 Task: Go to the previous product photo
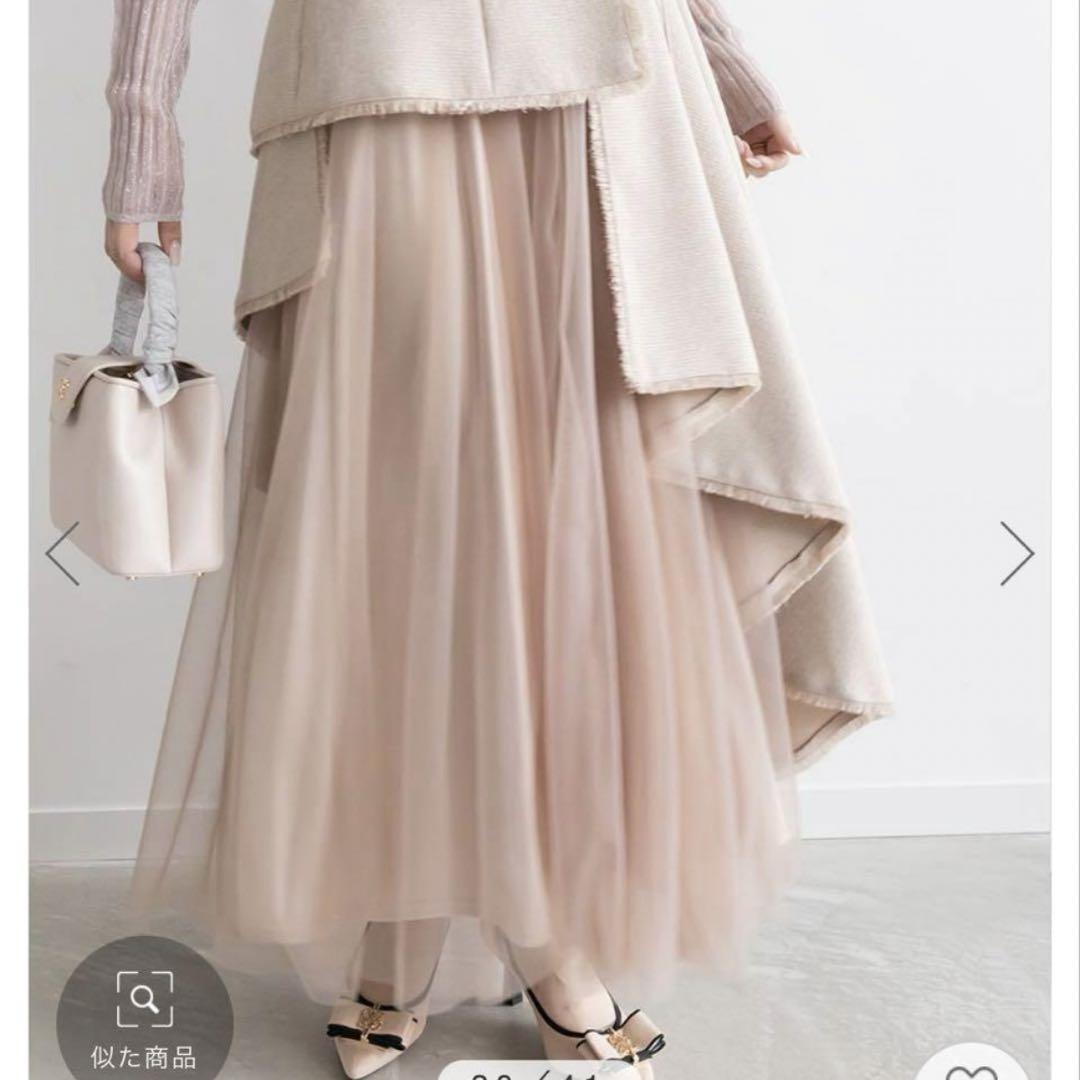coord(62,553)
